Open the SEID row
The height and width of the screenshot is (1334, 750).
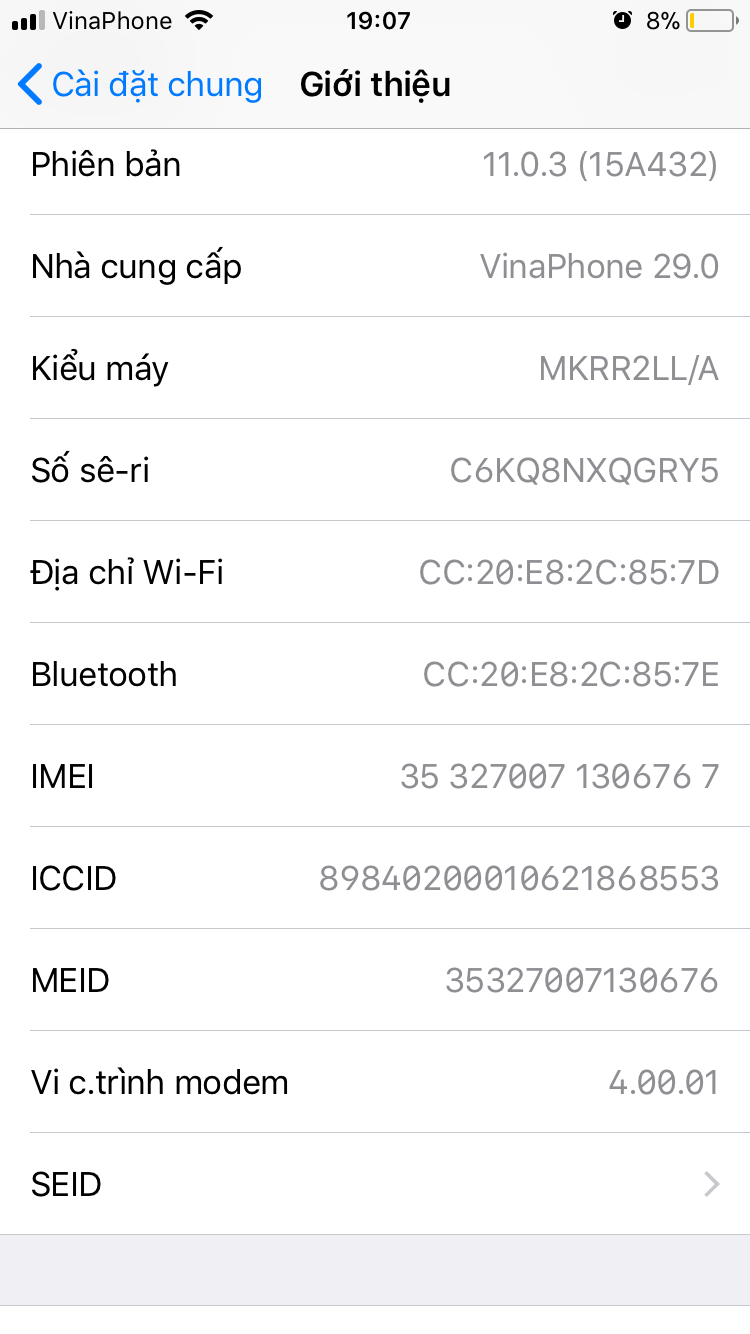coord(375,1184)
